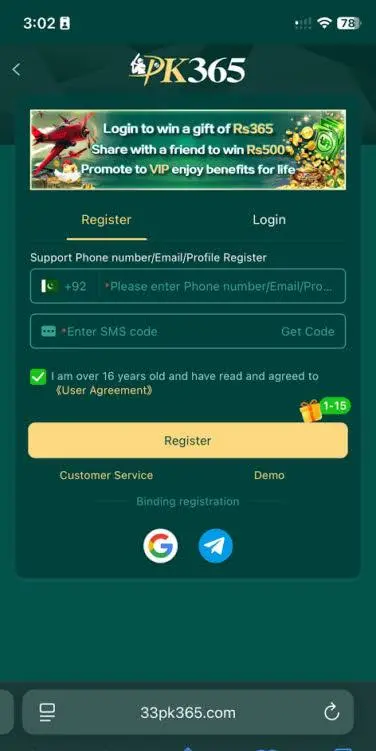Go back using the top-left arrow

(x=16, y=70)
